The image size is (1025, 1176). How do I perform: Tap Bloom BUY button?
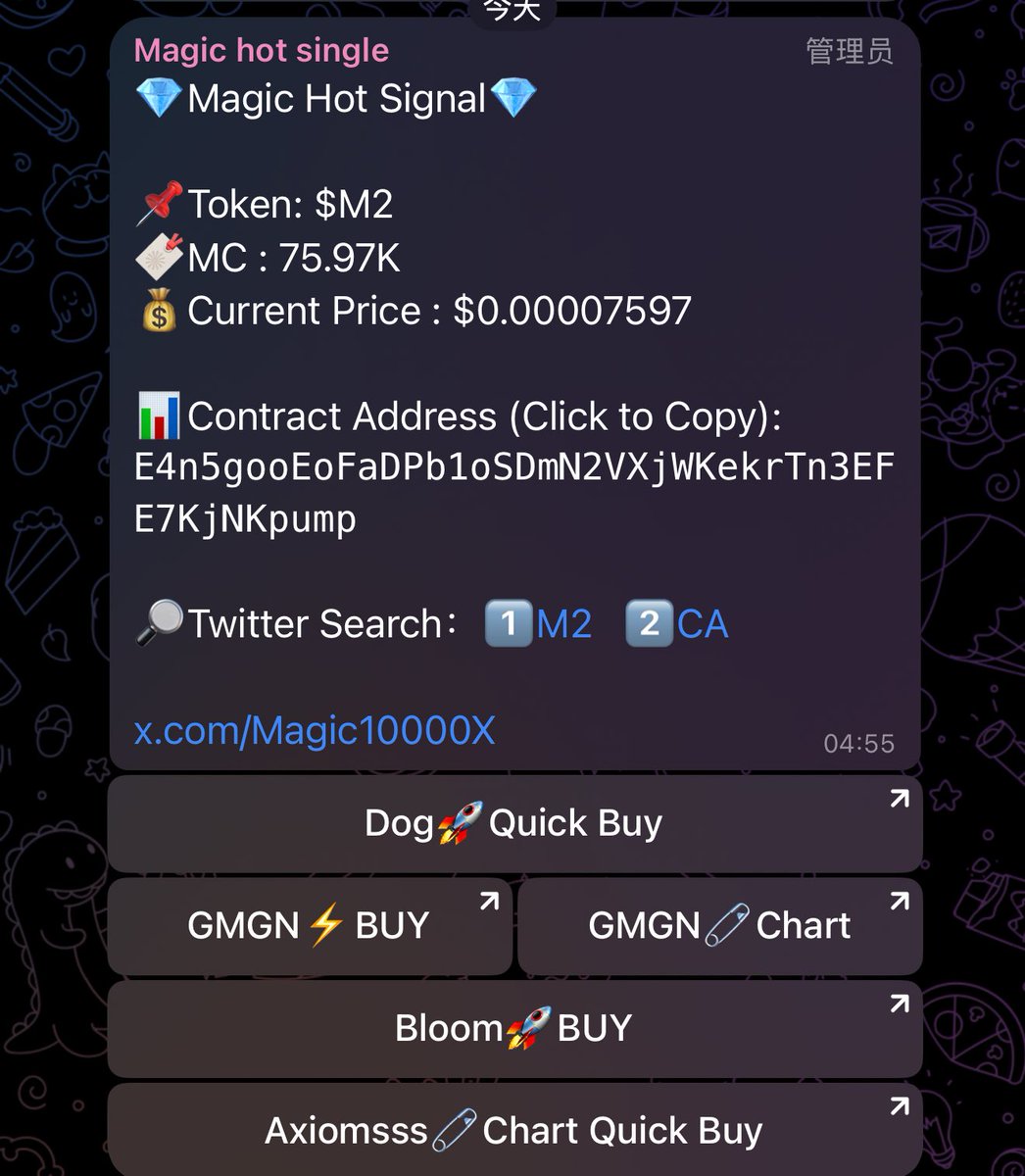[513, 1028]
